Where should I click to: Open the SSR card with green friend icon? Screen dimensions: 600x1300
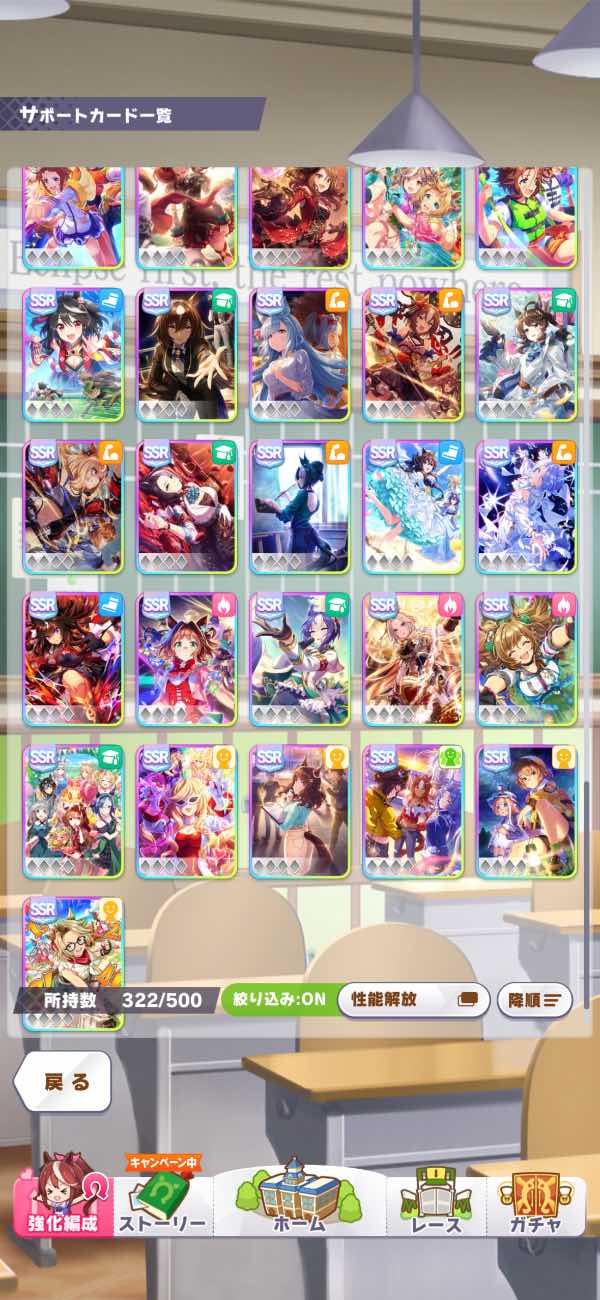[413, 811]
